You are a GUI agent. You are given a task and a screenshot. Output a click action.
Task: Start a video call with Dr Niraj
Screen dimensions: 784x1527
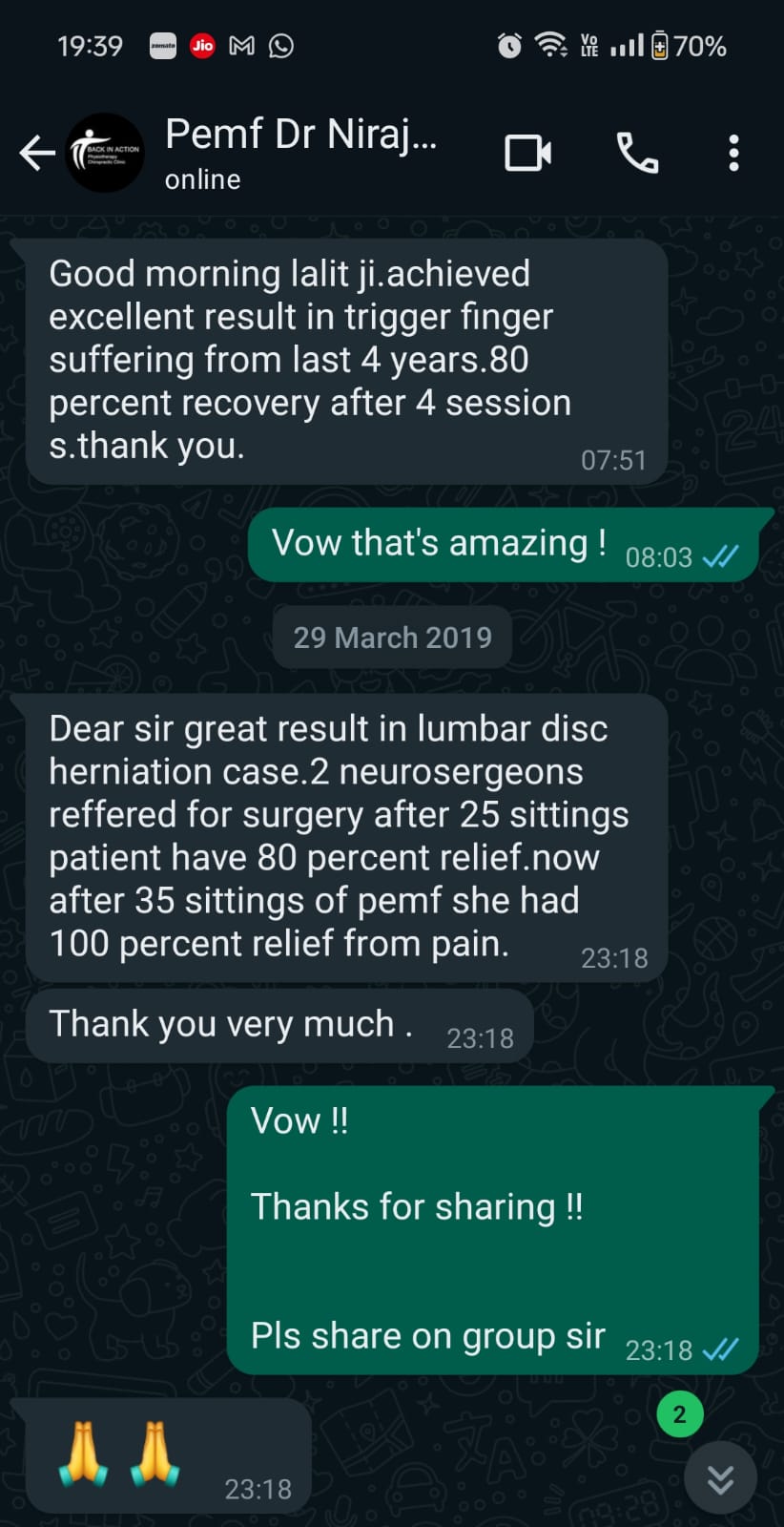point(527,153)
